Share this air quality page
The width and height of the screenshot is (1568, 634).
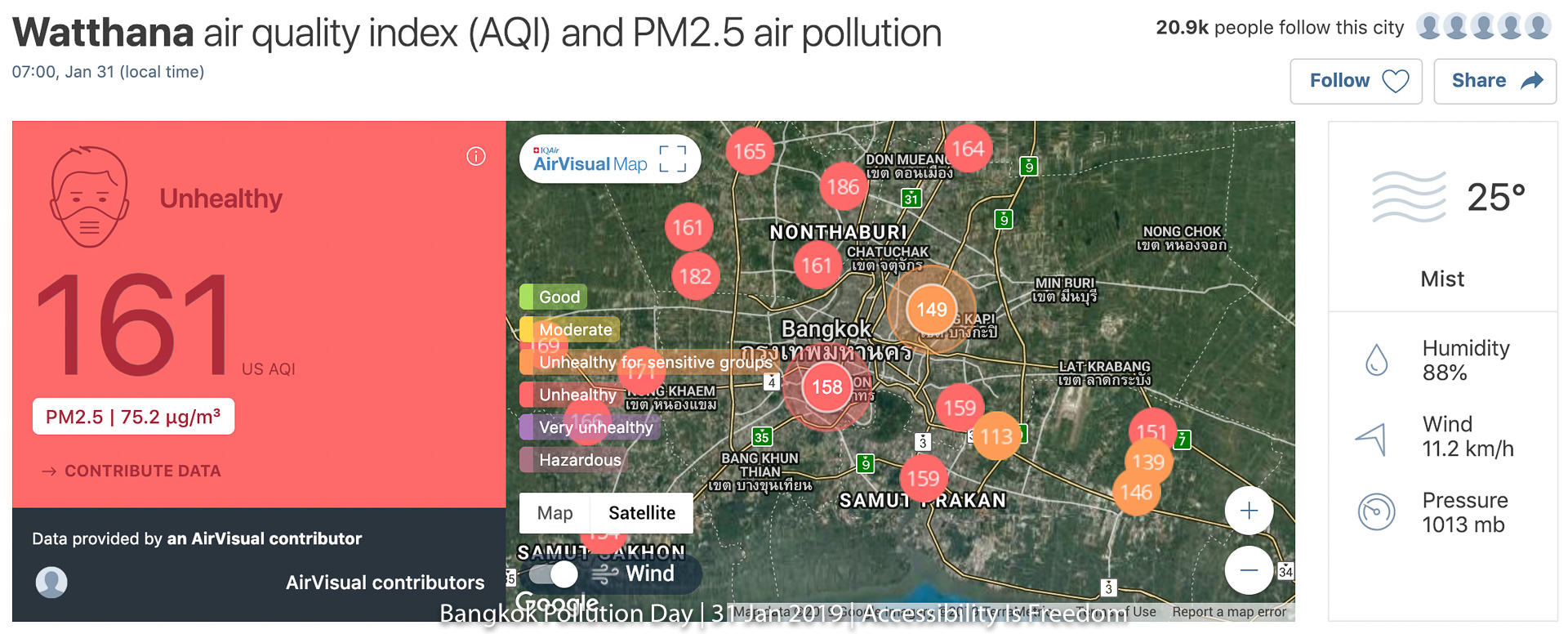pos(1494,81)
